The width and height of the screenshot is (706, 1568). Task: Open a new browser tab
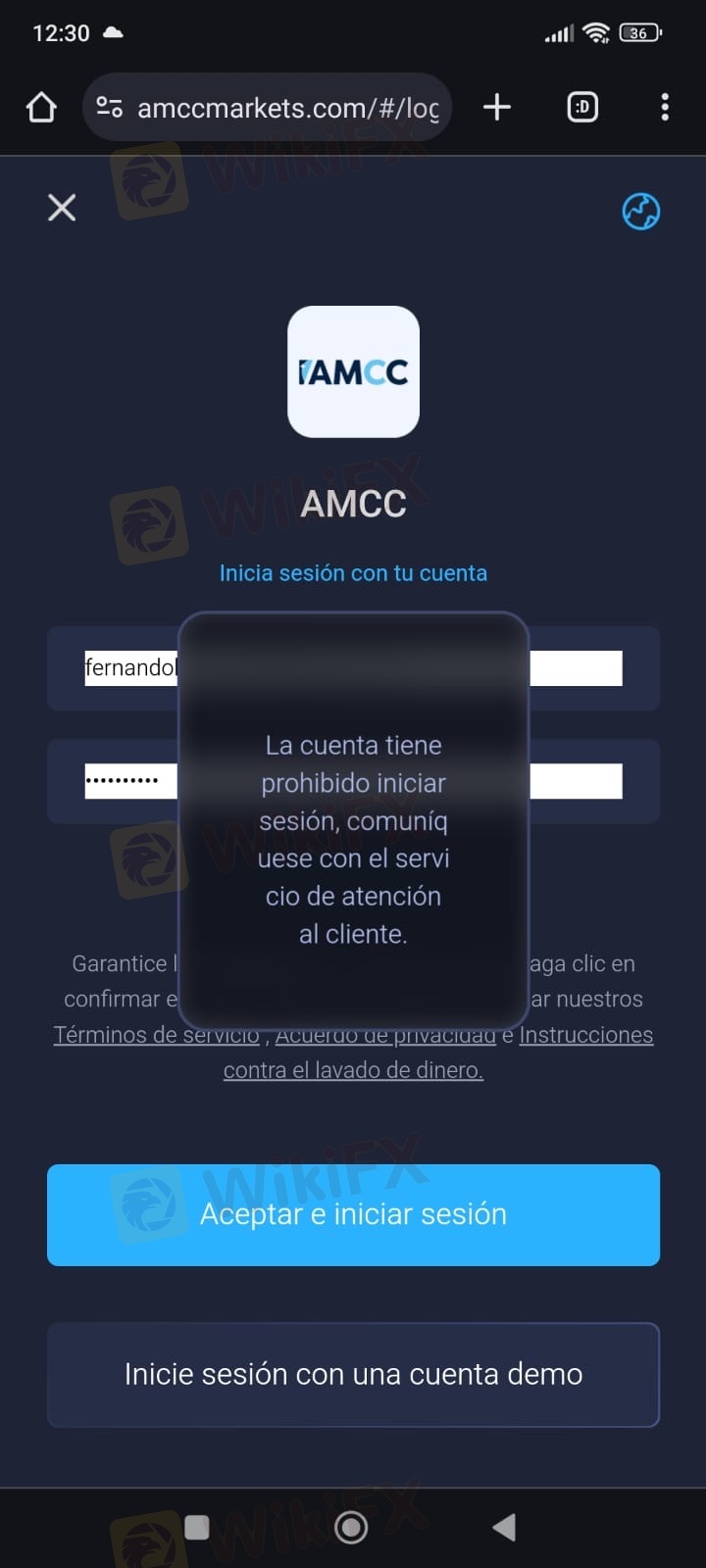tap(497, 108)
